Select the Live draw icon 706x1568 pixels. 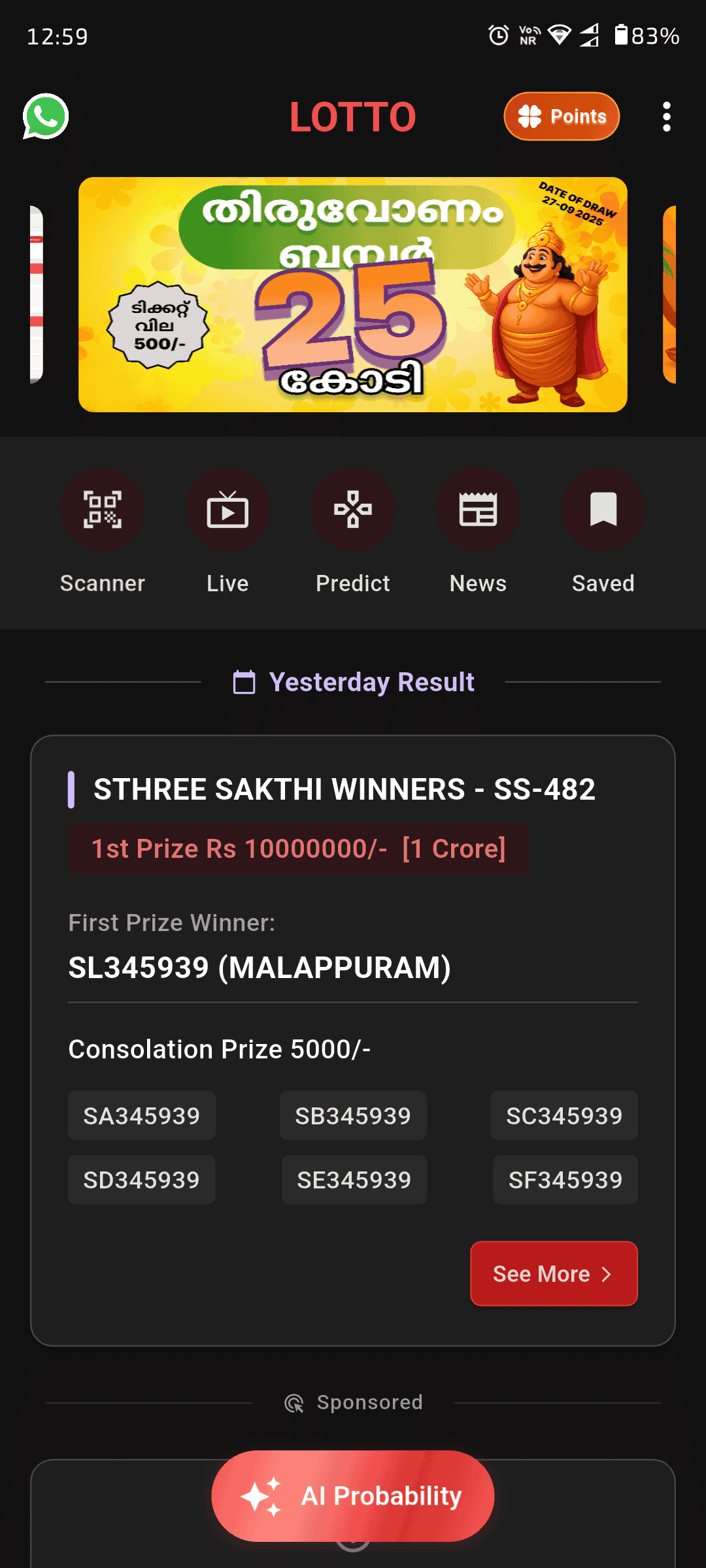[227, 510]
